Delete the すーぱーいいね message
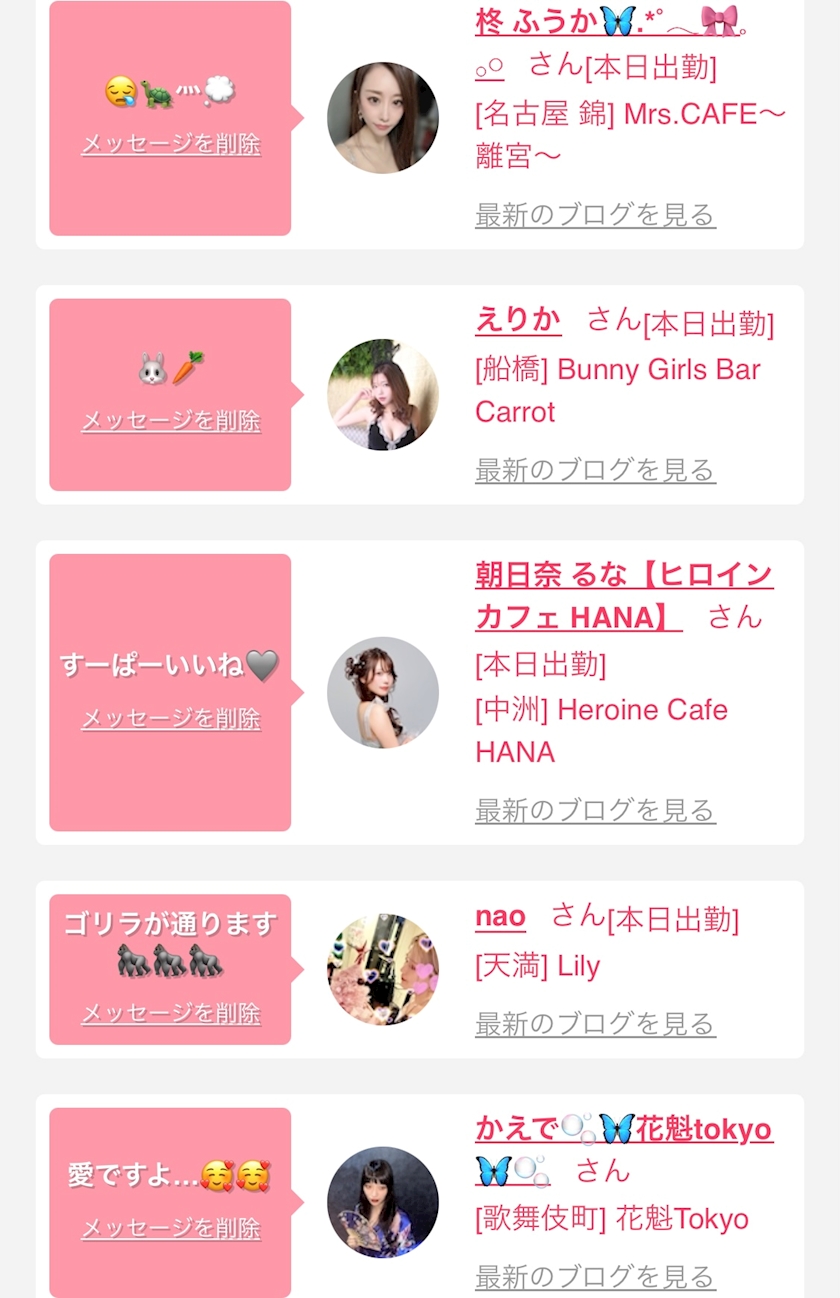The height and width of the screenshot is (1298, 840). click(x=170, y=718)
